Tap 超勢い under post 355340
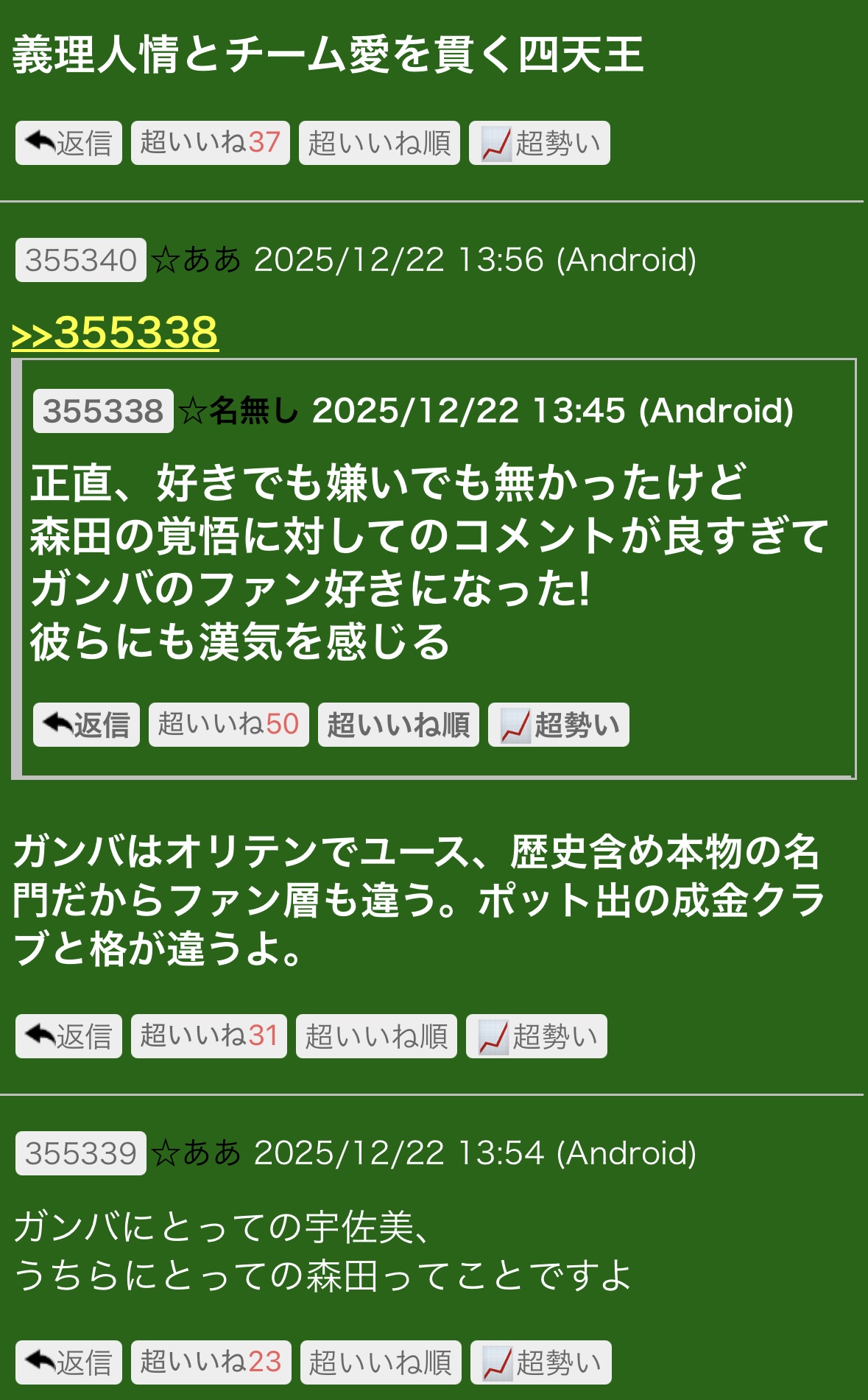Screen dimensions: 868x1400 point(536,1036)
